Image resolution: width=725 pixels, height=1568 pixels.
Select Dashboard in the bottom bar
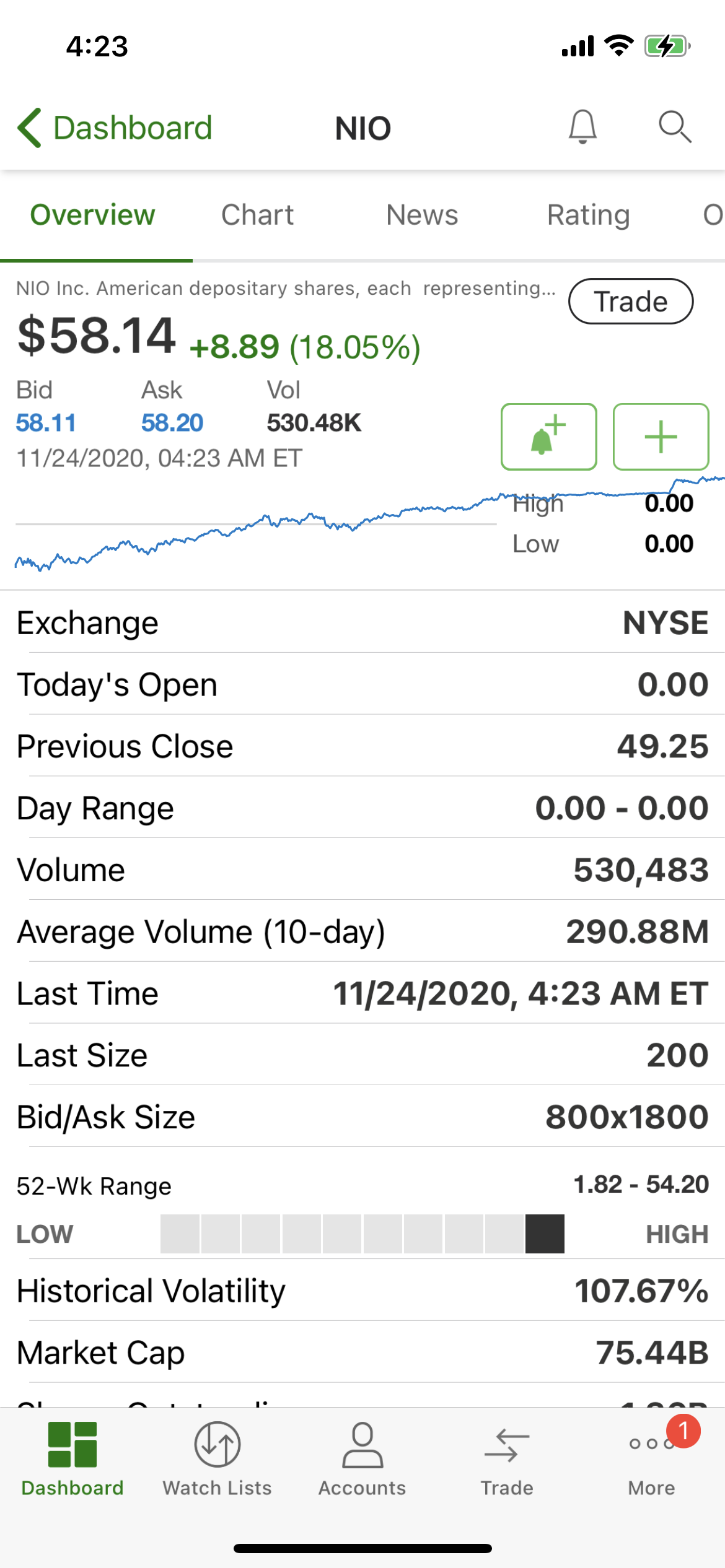[x=72, y=1460]
